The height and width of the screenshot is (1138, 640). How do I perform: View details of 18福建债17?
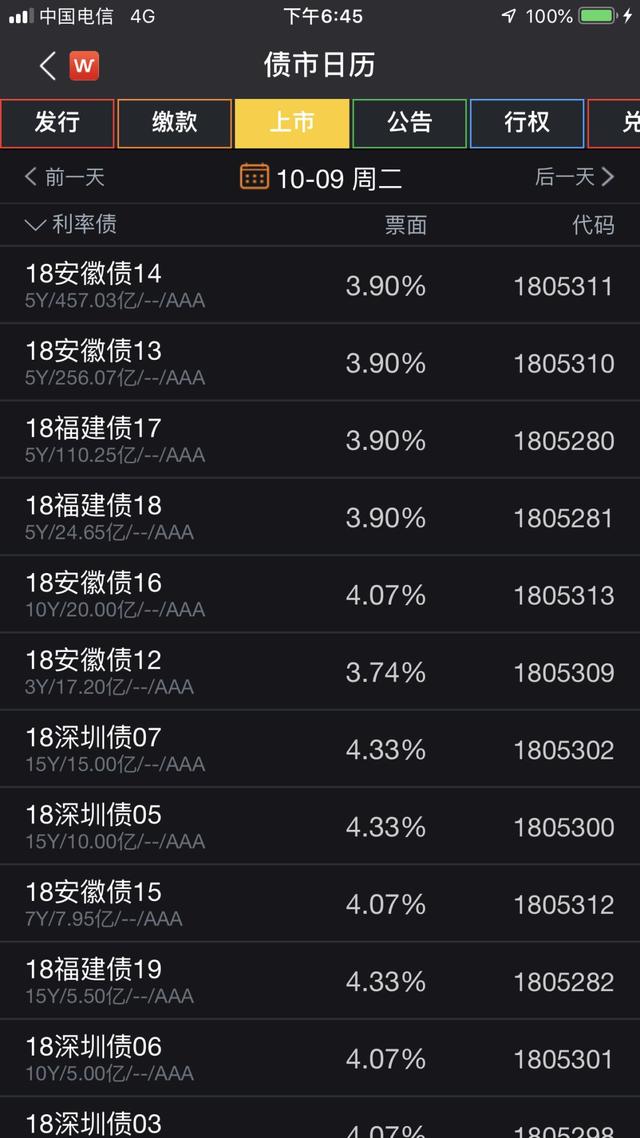tap(320, 440)
